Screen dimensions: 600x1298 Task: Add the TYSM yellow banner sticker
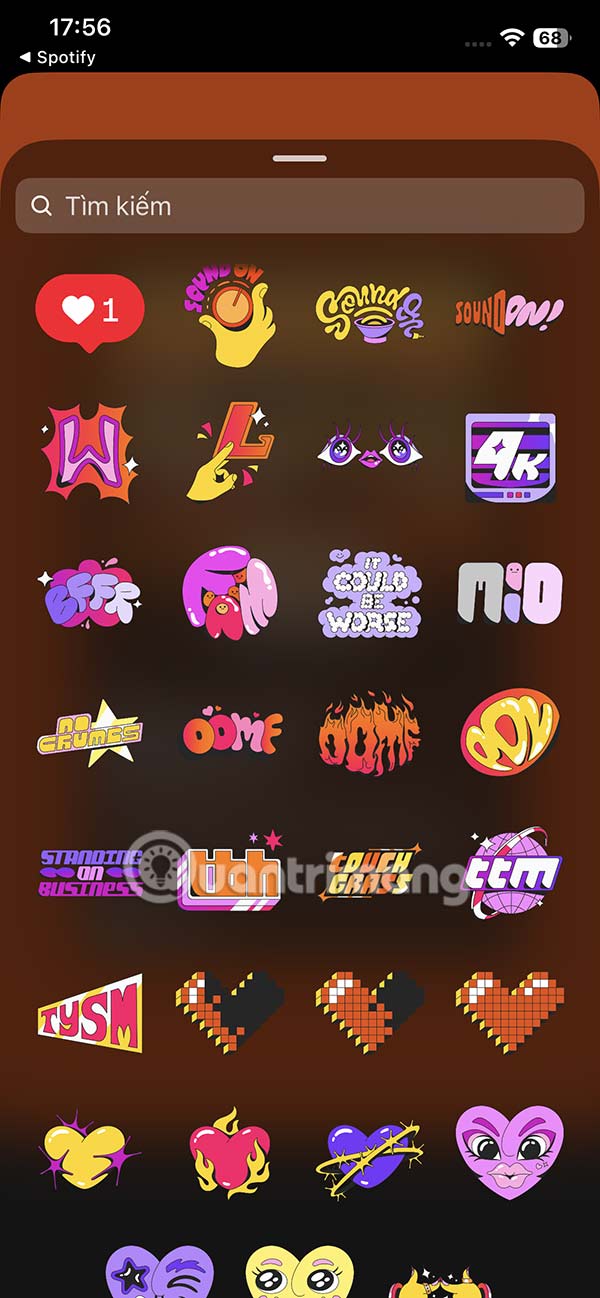90,1010
